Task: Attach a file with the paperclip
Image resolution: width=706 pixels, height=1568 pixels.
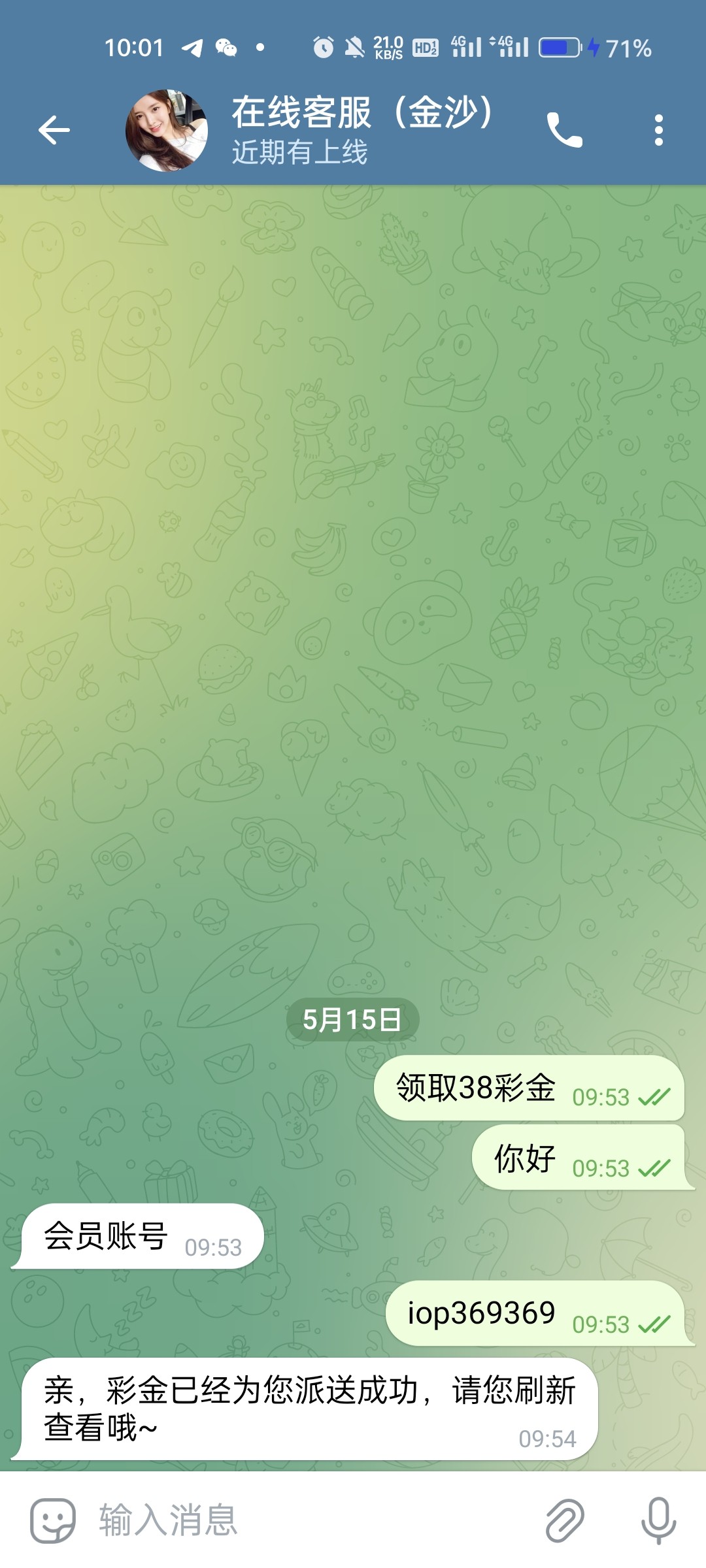Action: (564, 1520)
